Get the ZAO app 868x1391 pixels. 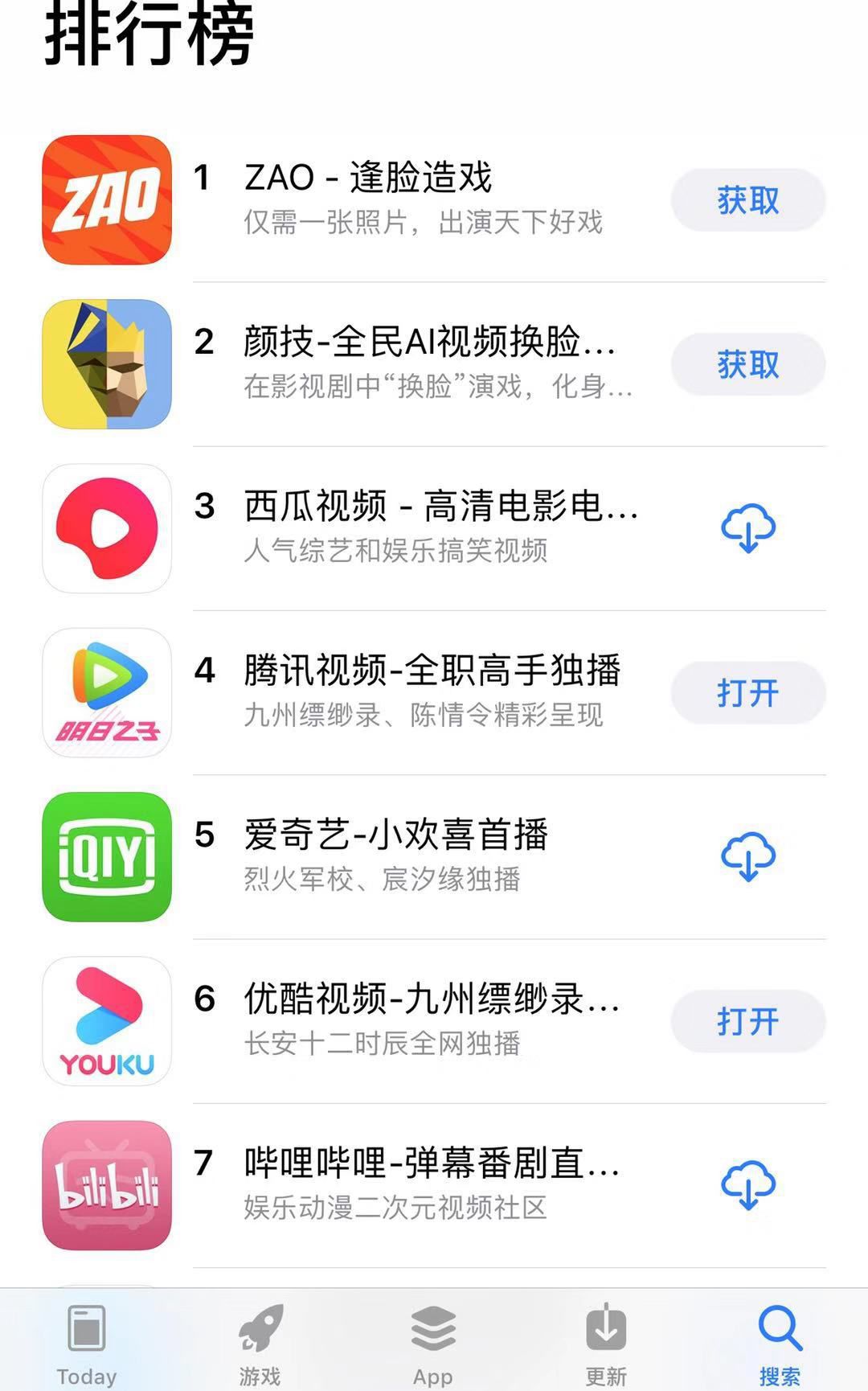click(747, 200)
